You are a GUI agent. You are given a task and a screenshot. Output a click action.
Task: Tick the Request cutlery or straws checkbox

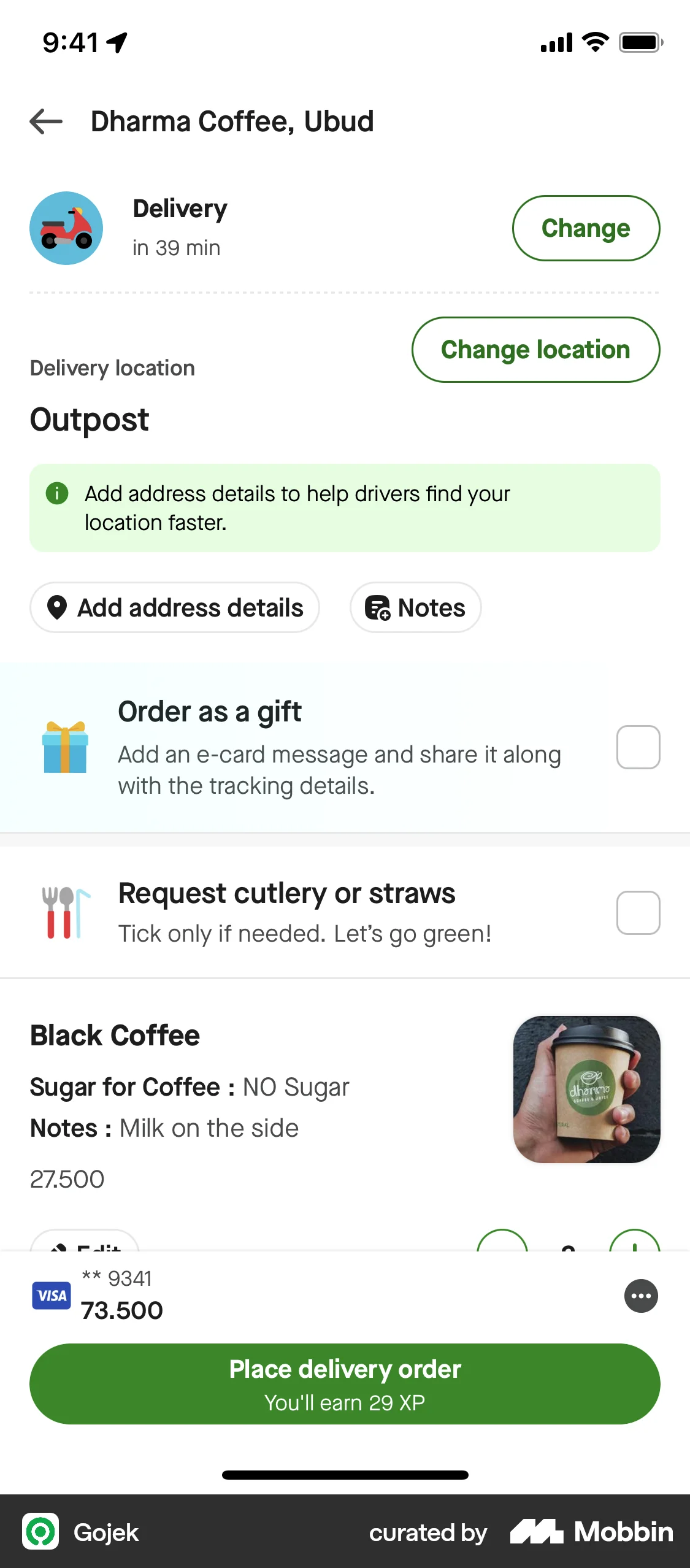638,912
